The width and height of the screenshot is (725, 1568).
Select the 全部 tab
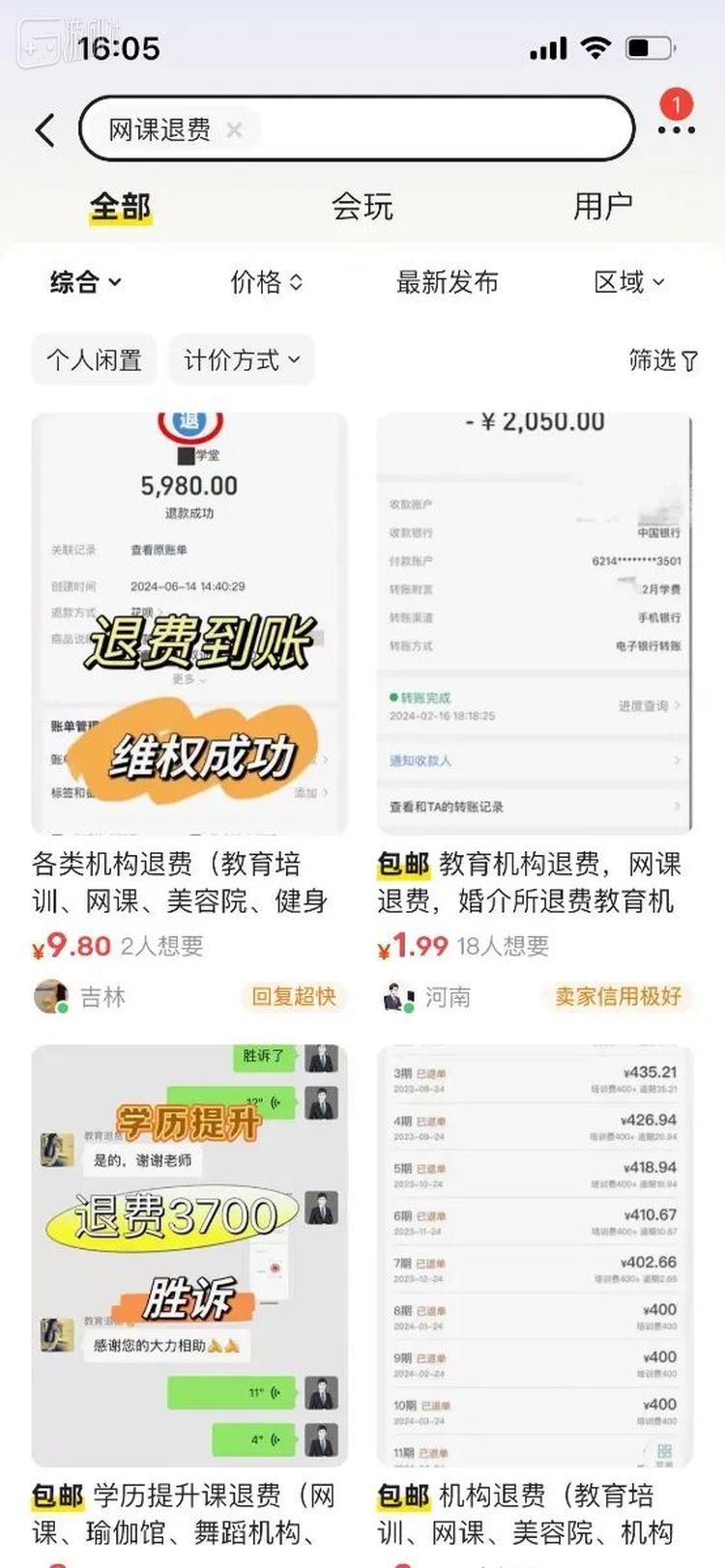[x=121, y=206]
